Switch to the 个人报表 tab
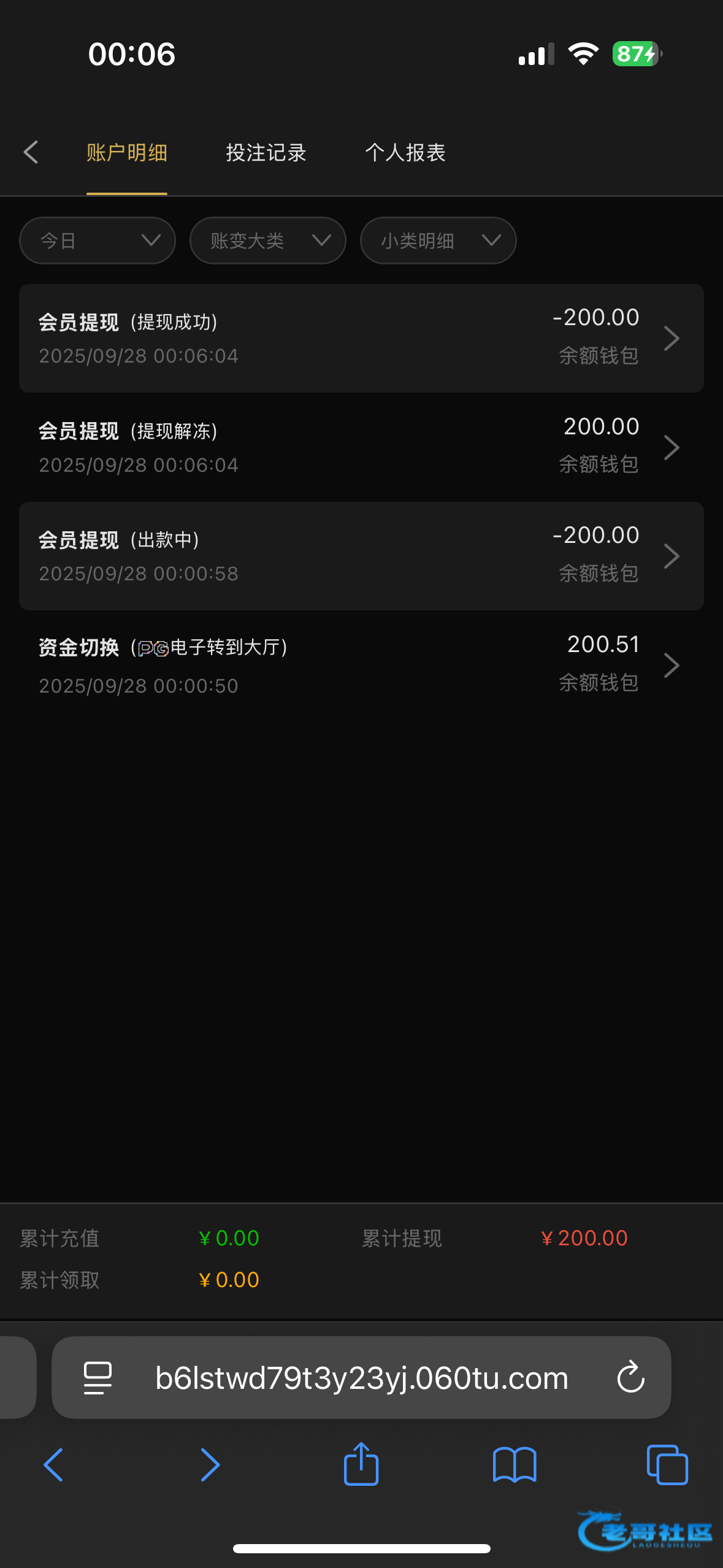Viewport: 723px width, 1568px height. coord(405,153)
